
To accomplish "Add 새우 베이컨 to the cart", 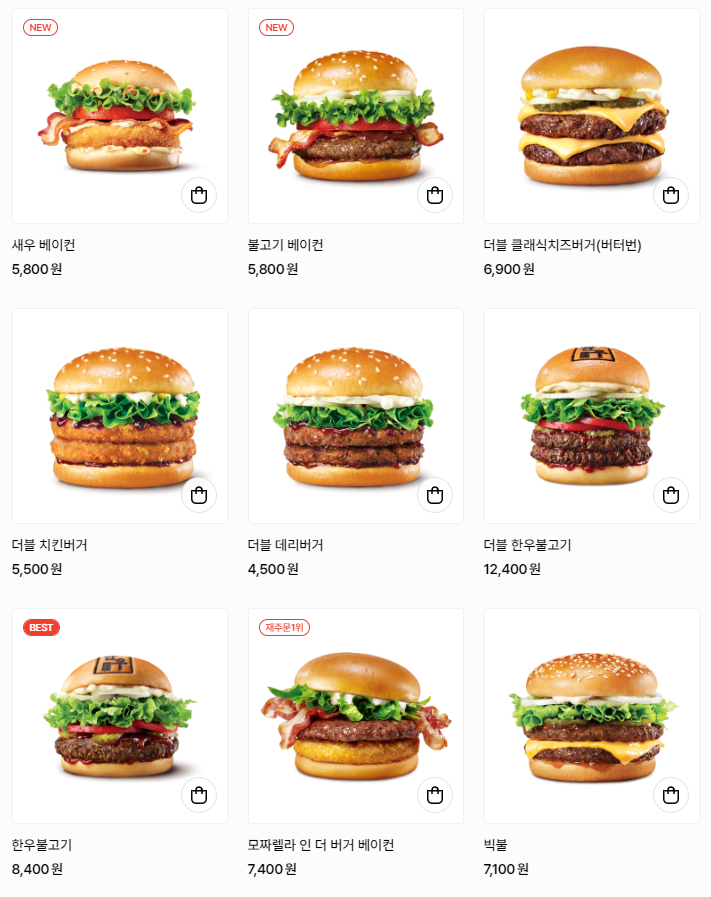I will (x=199, y=195).
